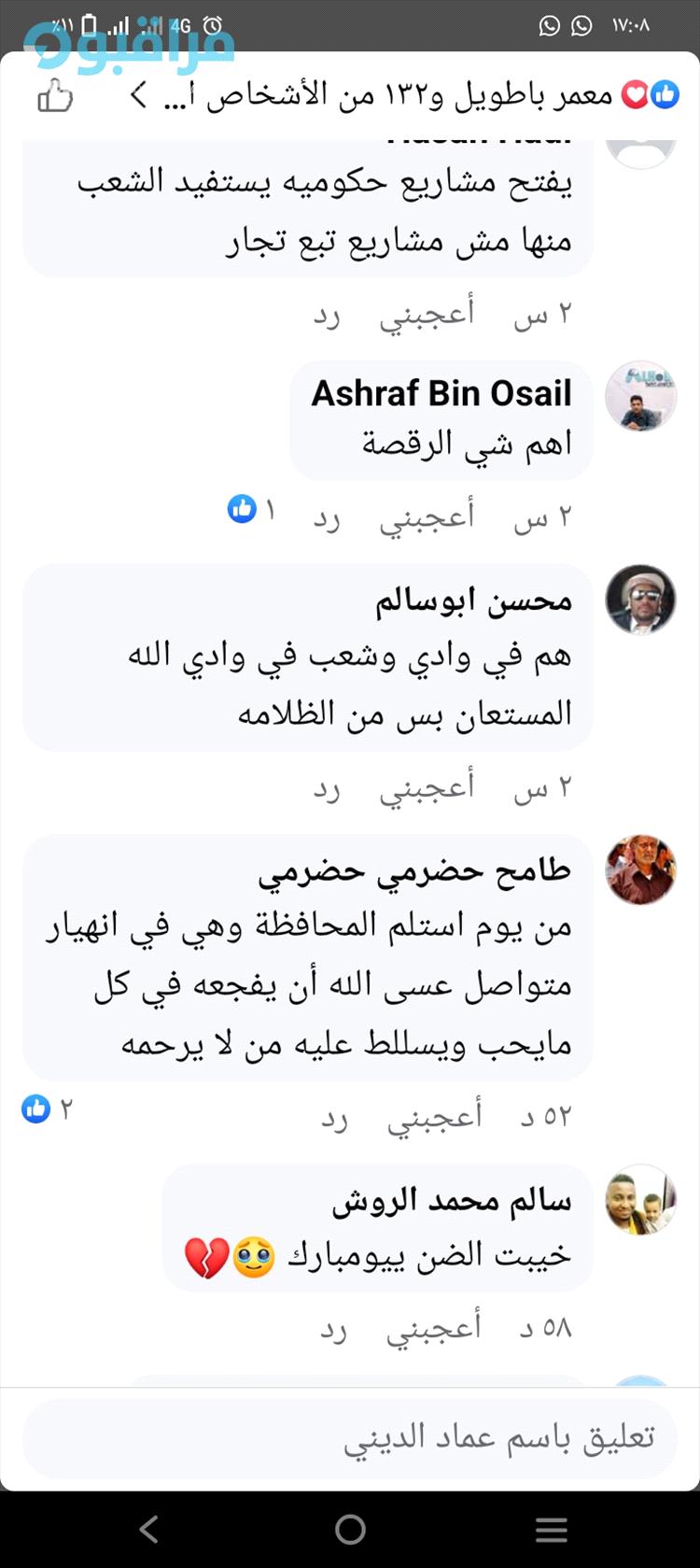700x1568 pixels.
Task: Open محسن ابوسالم's profile name
Action: pos(473,600)
